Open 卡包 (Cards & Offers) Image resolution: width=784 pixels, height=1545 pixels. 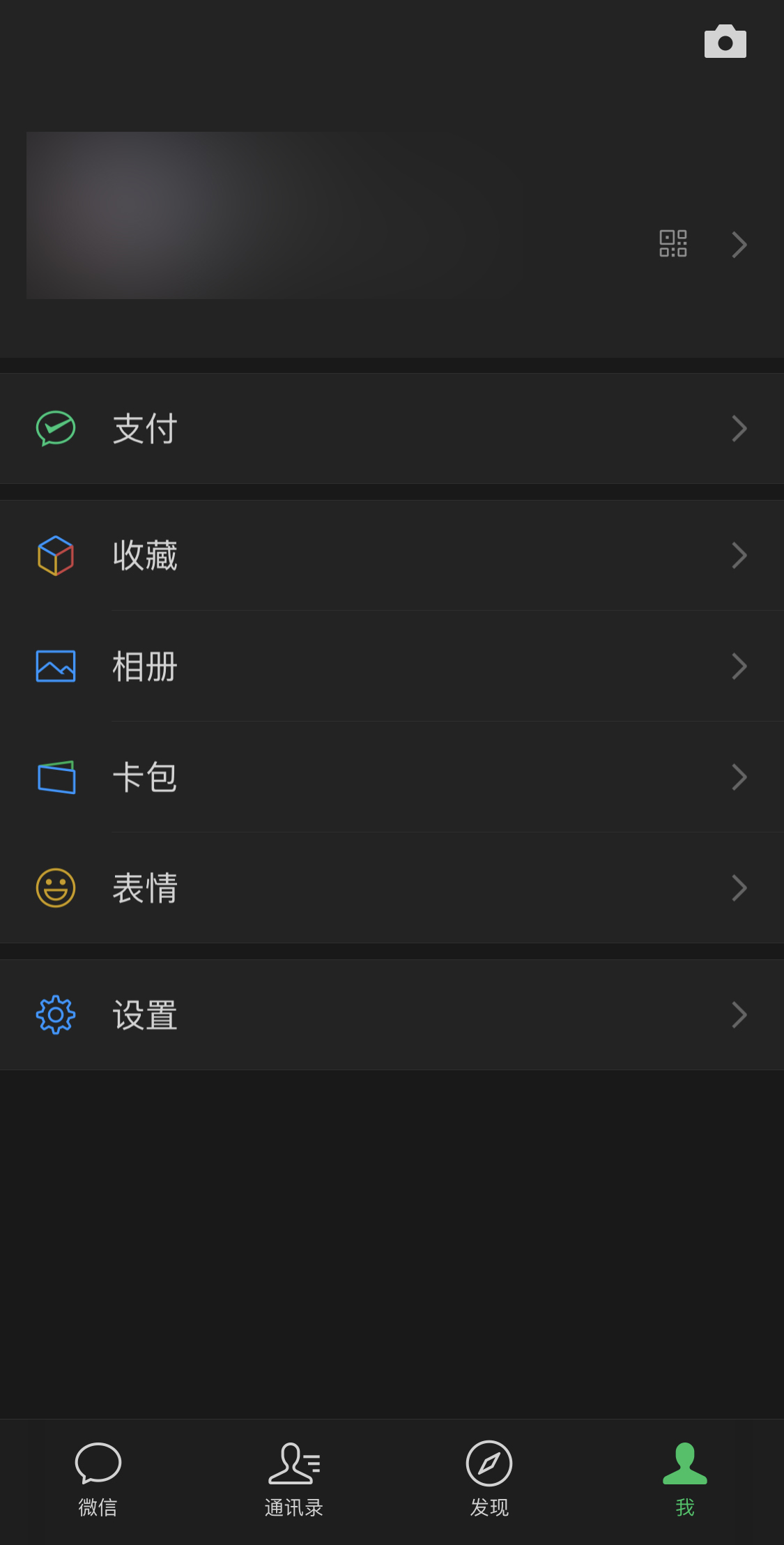pos(392,777)
